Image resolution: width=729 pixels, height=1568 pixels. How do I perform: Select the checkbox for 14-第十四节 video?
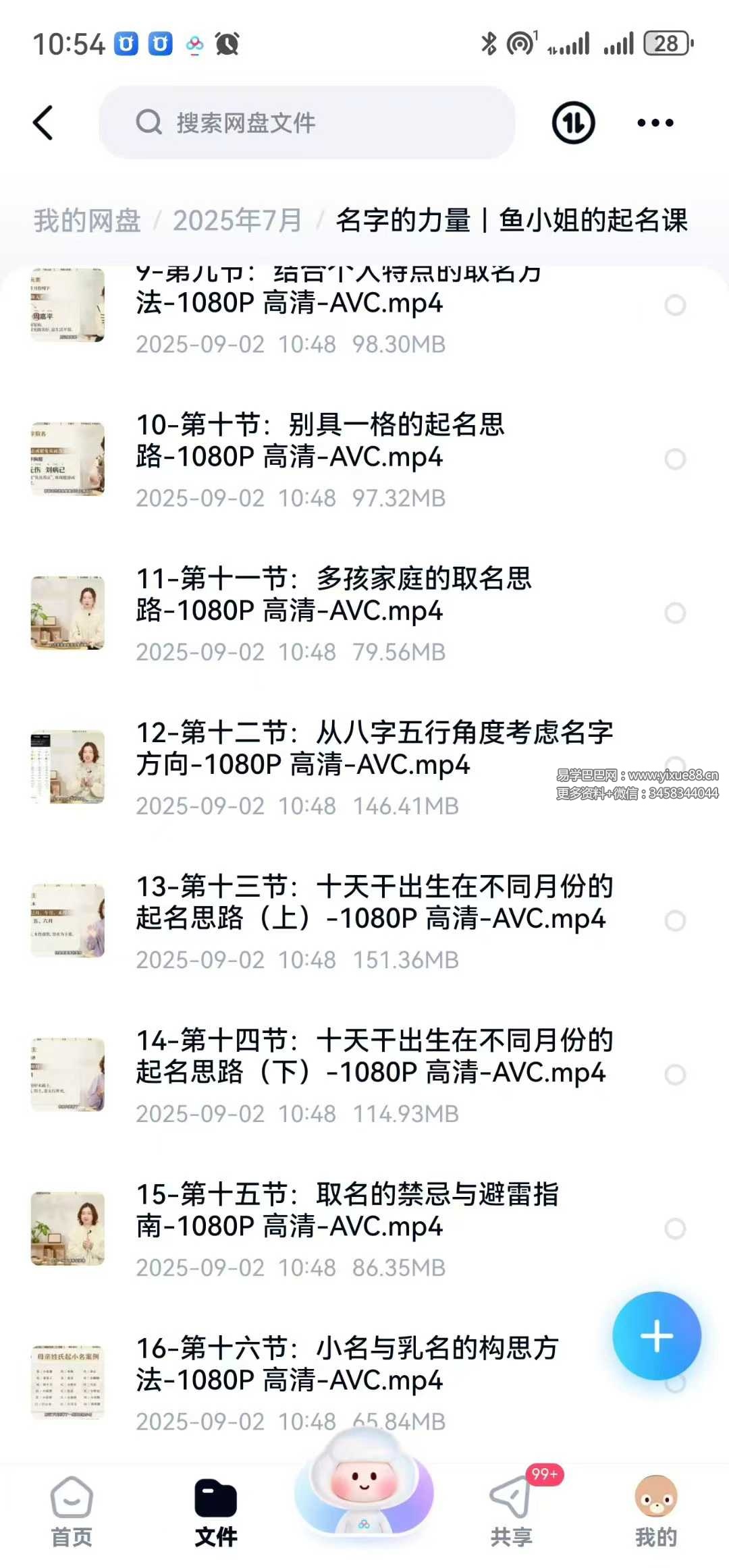675,1075
